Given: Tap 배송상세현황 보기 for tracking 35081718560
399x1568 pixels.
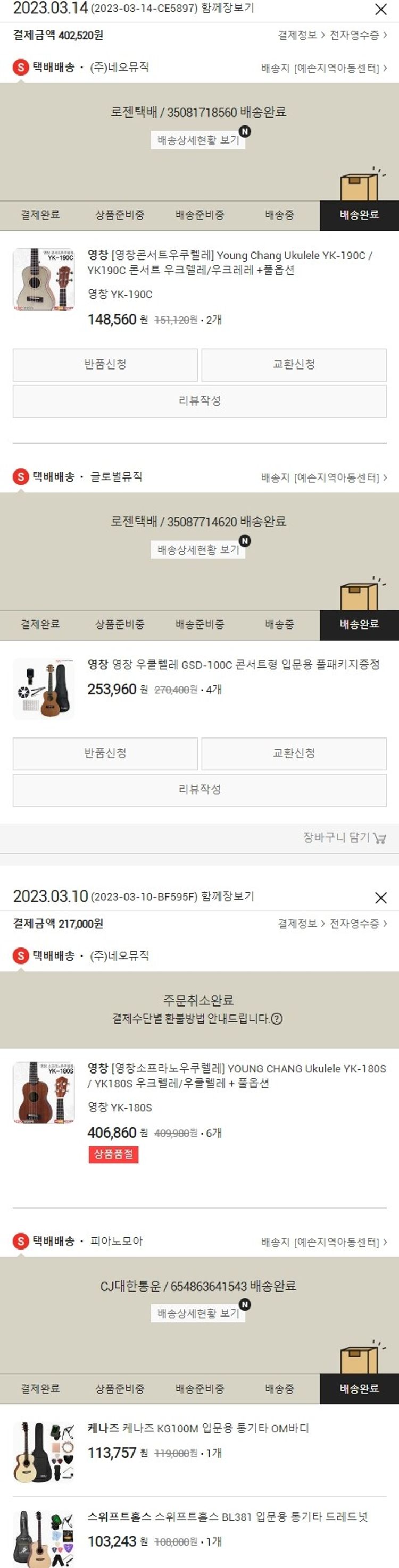Looking at the screenshot, I should click(x=198, y=140).
